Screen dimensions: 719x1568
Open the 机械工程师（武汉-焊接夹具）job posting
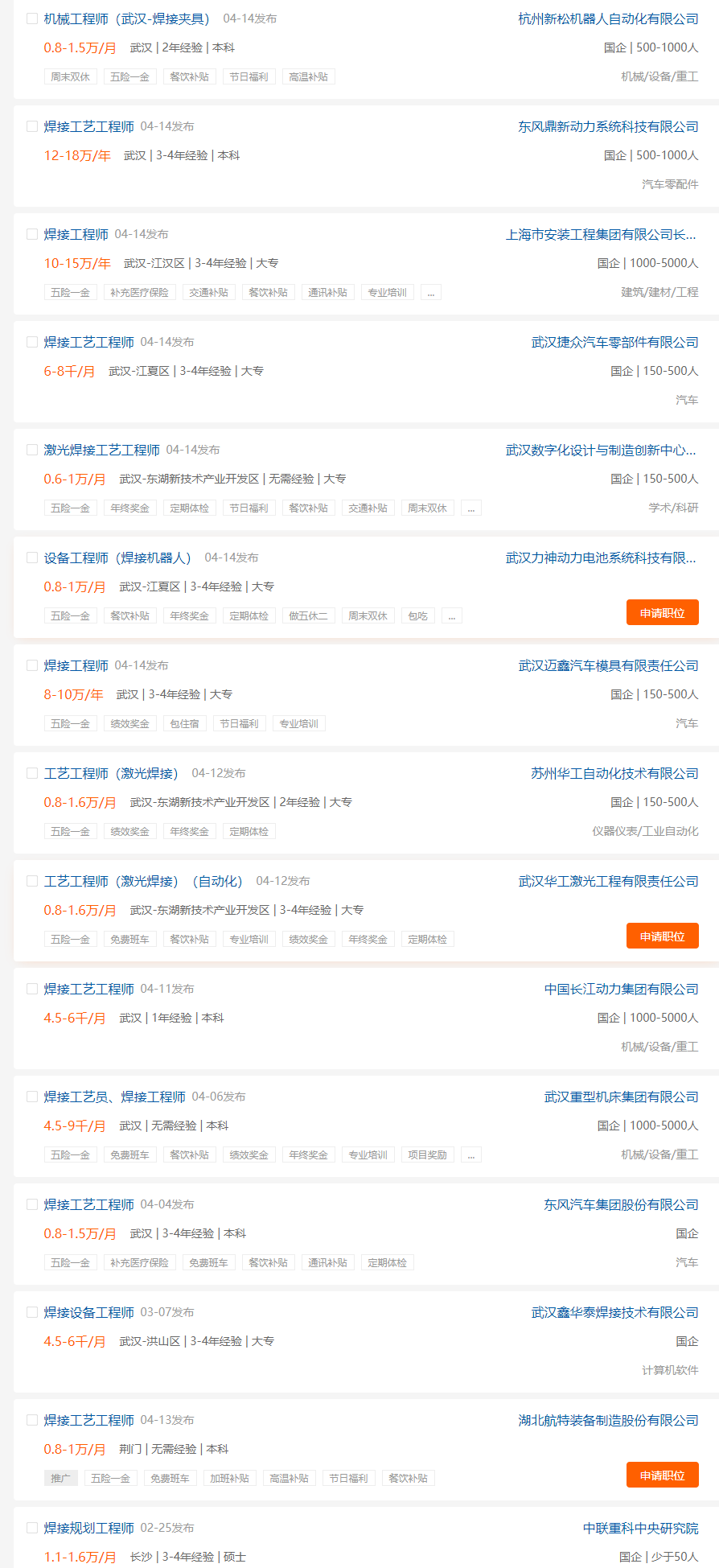[x=127, y=19]
